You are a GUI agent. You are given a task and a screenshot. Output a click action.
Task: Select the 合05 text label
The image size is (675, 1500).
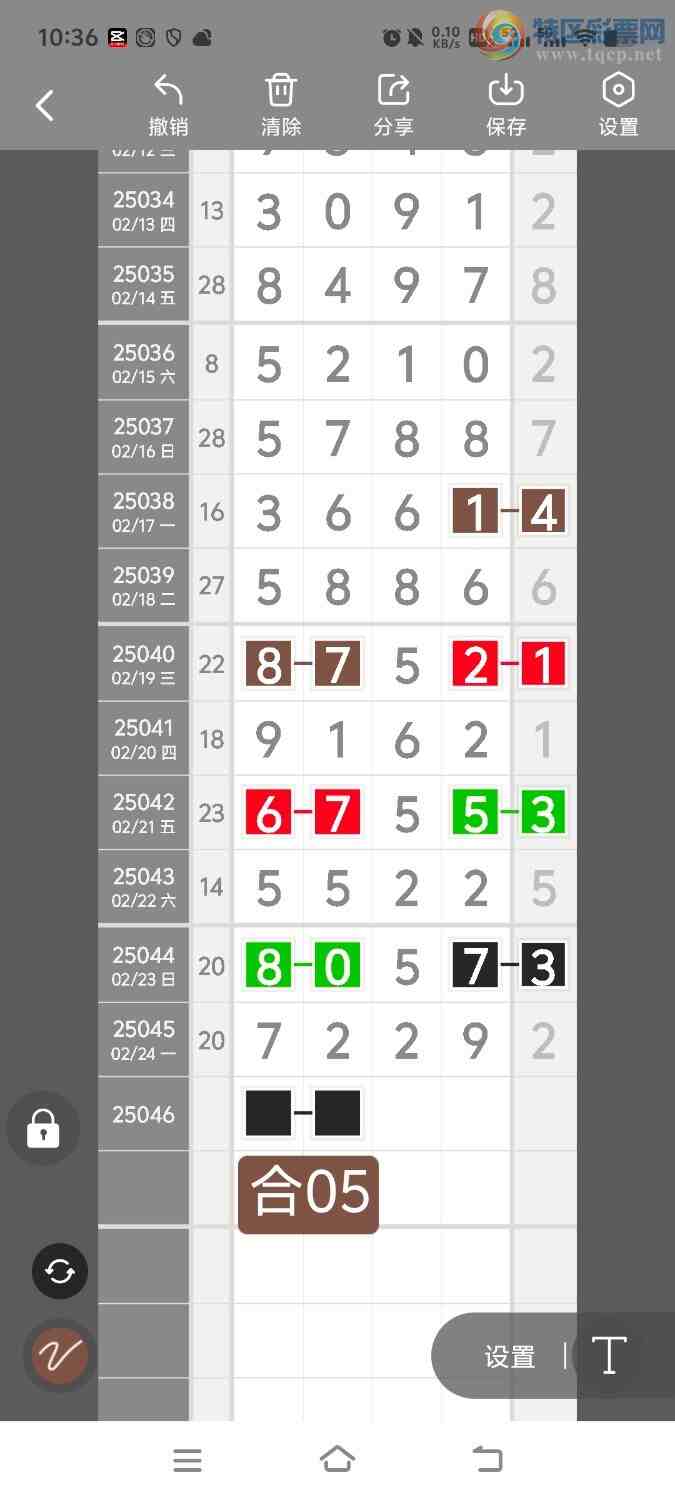(x=308, y=1194)
